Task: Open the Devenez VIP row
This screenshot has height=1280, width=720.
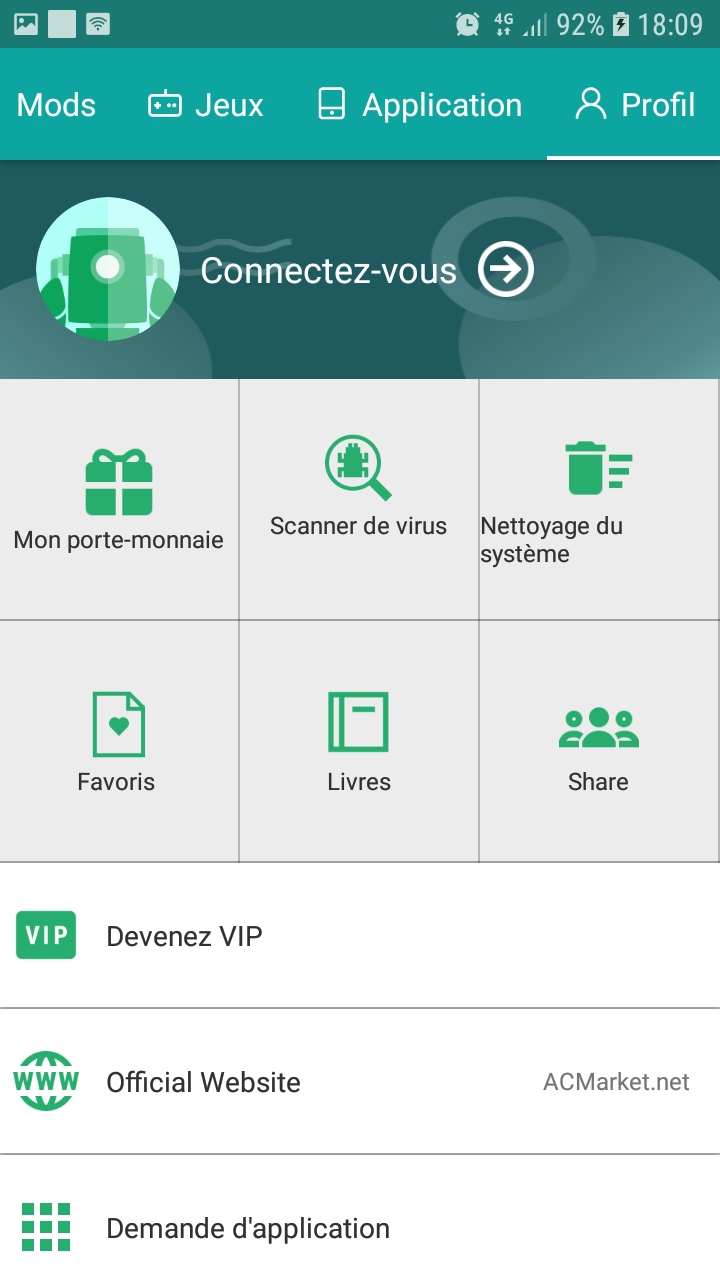Action: [360, 936]
